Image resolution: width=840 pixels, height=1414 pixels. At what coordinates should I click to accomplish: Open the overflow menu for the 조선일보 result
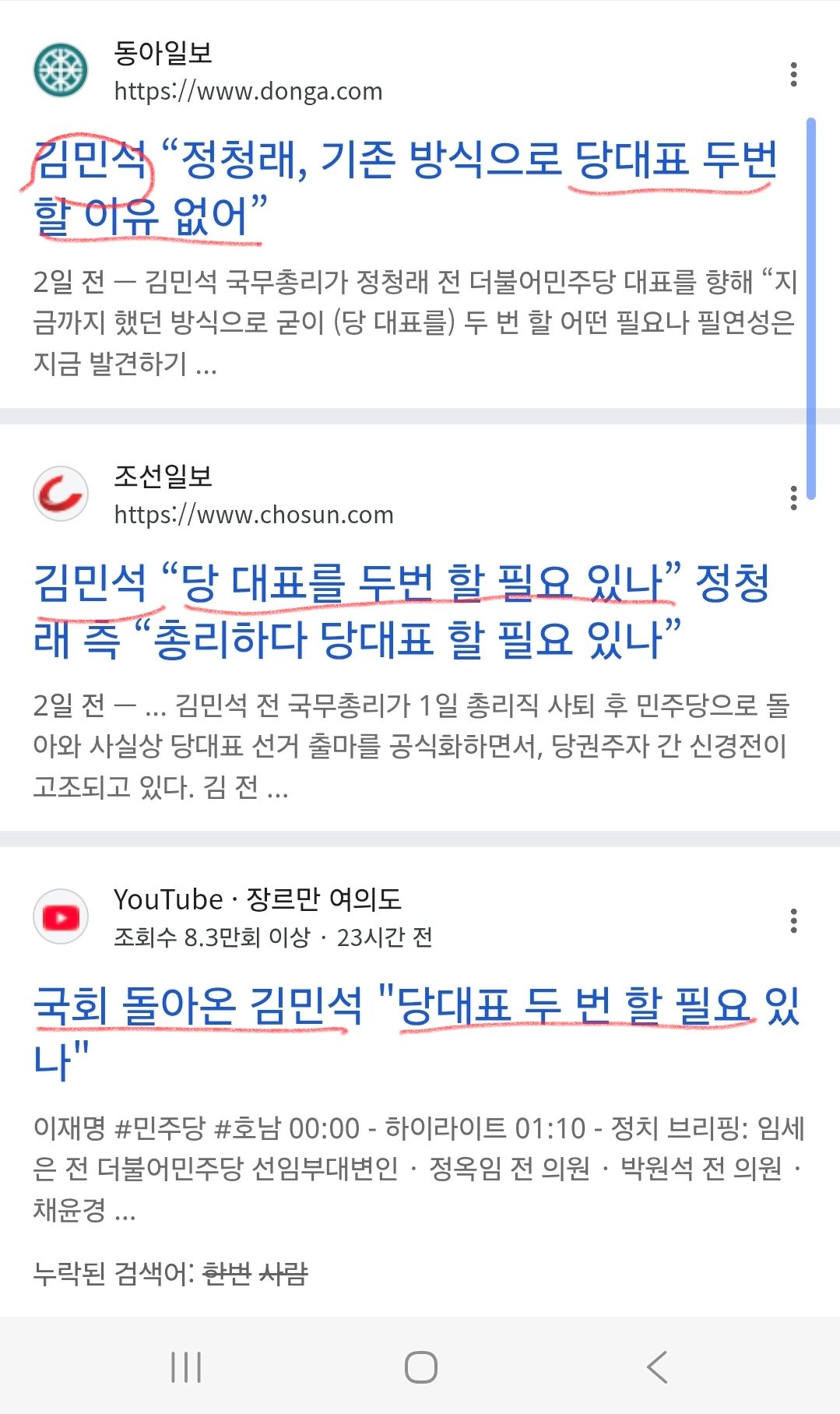793,498
